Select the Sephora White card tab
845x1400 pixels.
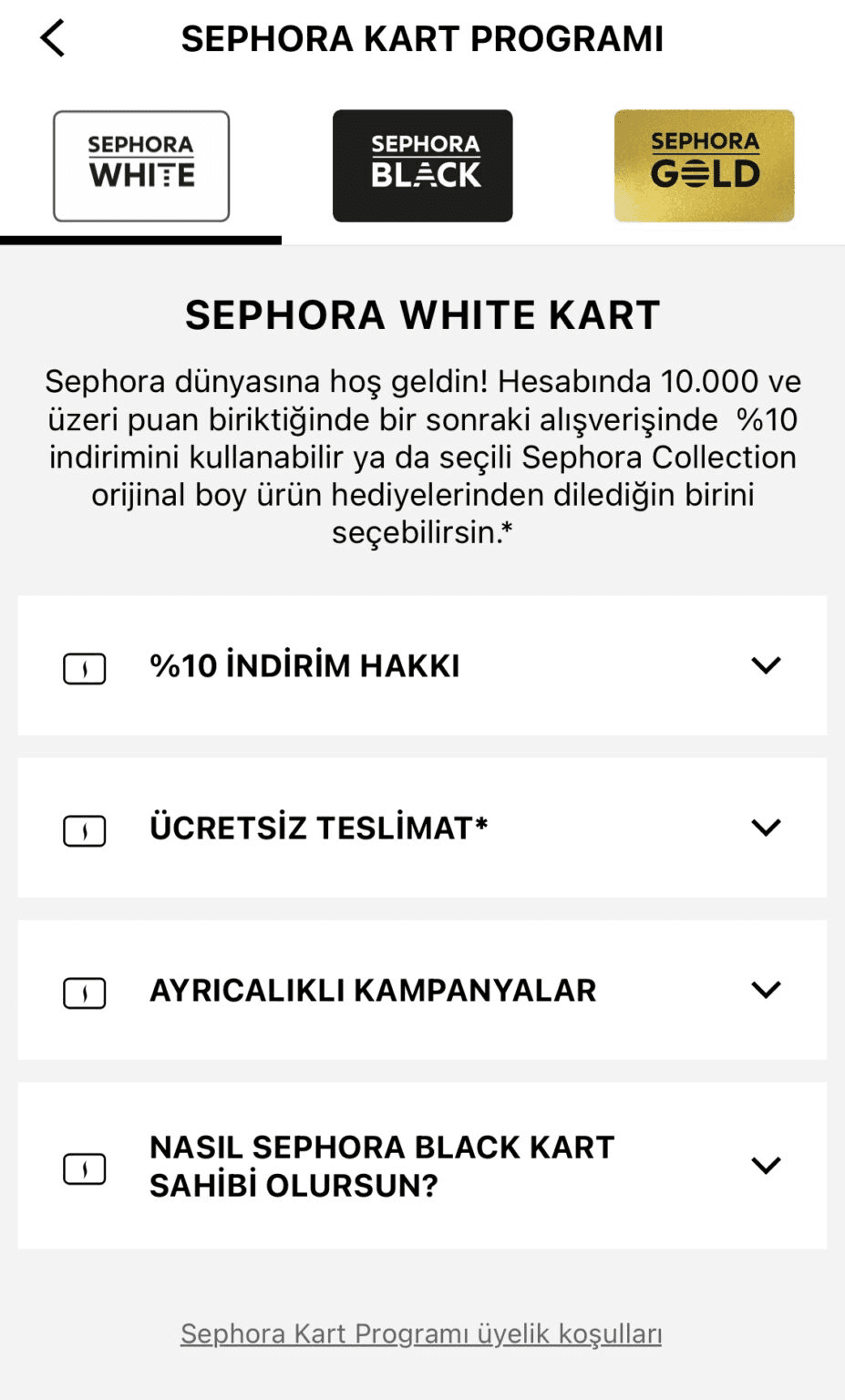(x=141, y=166)
